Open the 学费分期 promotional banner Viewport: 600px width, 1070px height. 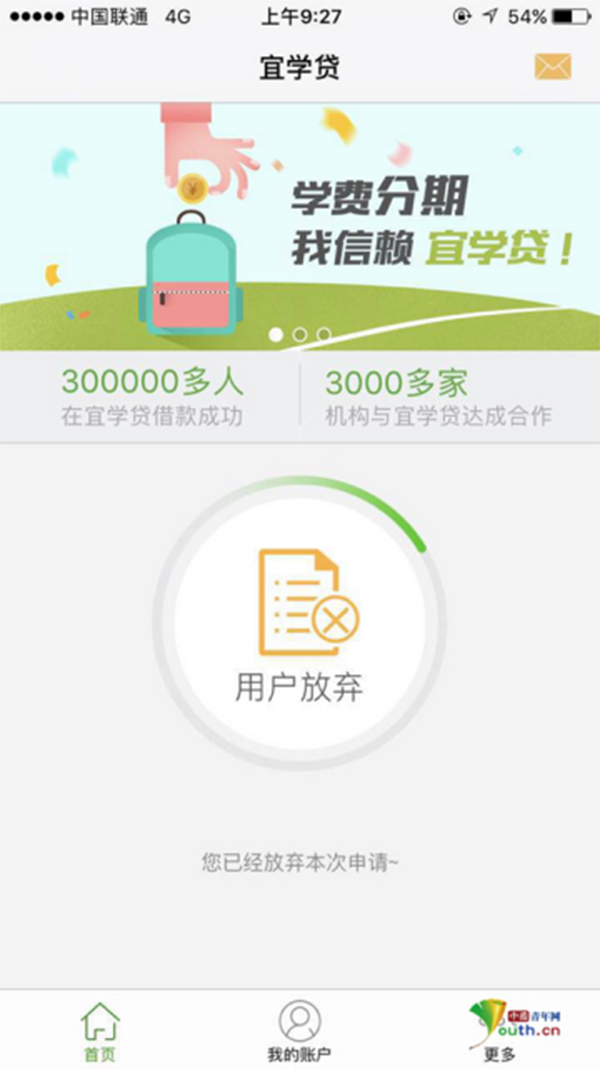[300, 227]
